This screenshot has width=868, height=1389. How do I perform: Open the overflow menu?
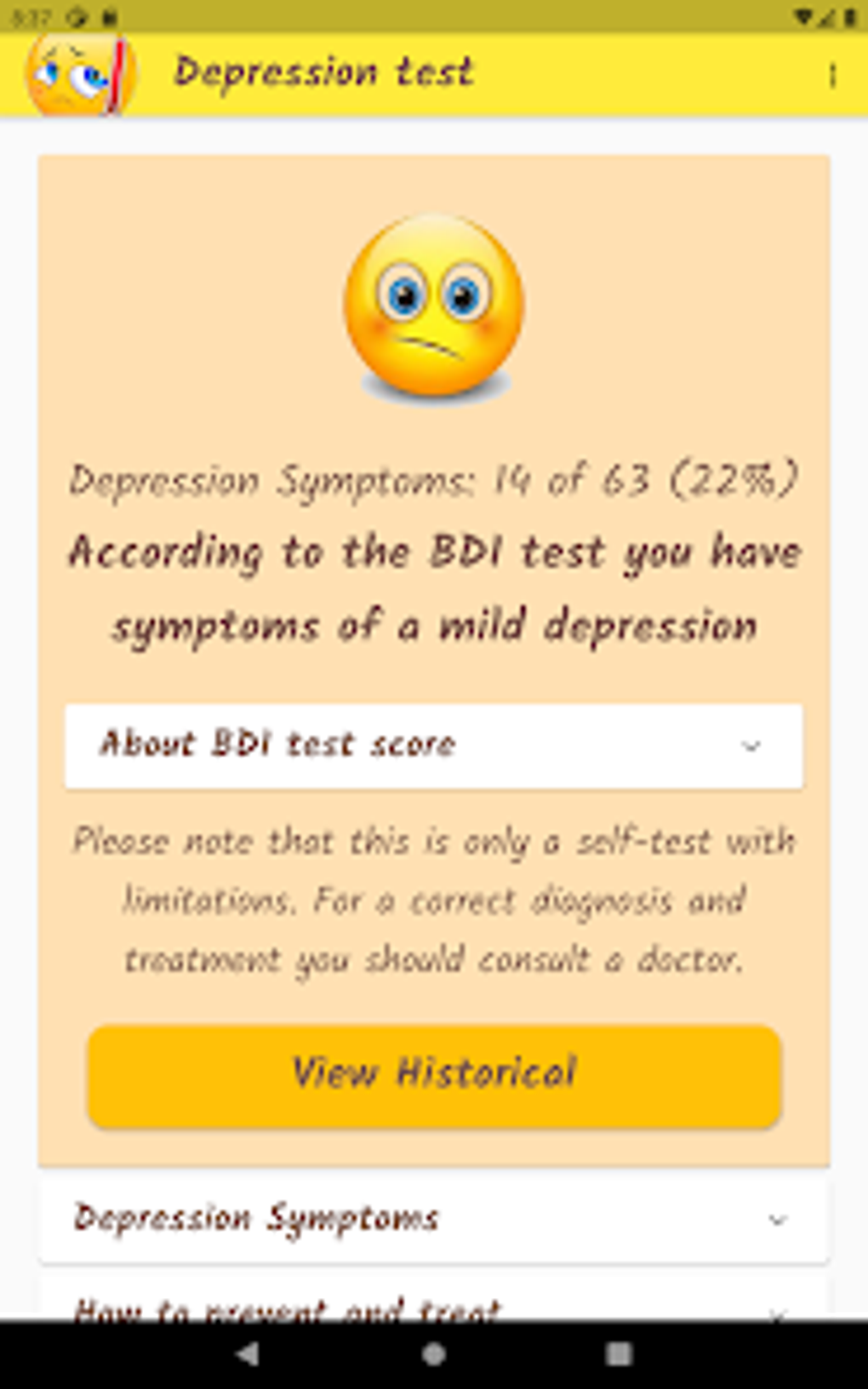coord(832,76)
